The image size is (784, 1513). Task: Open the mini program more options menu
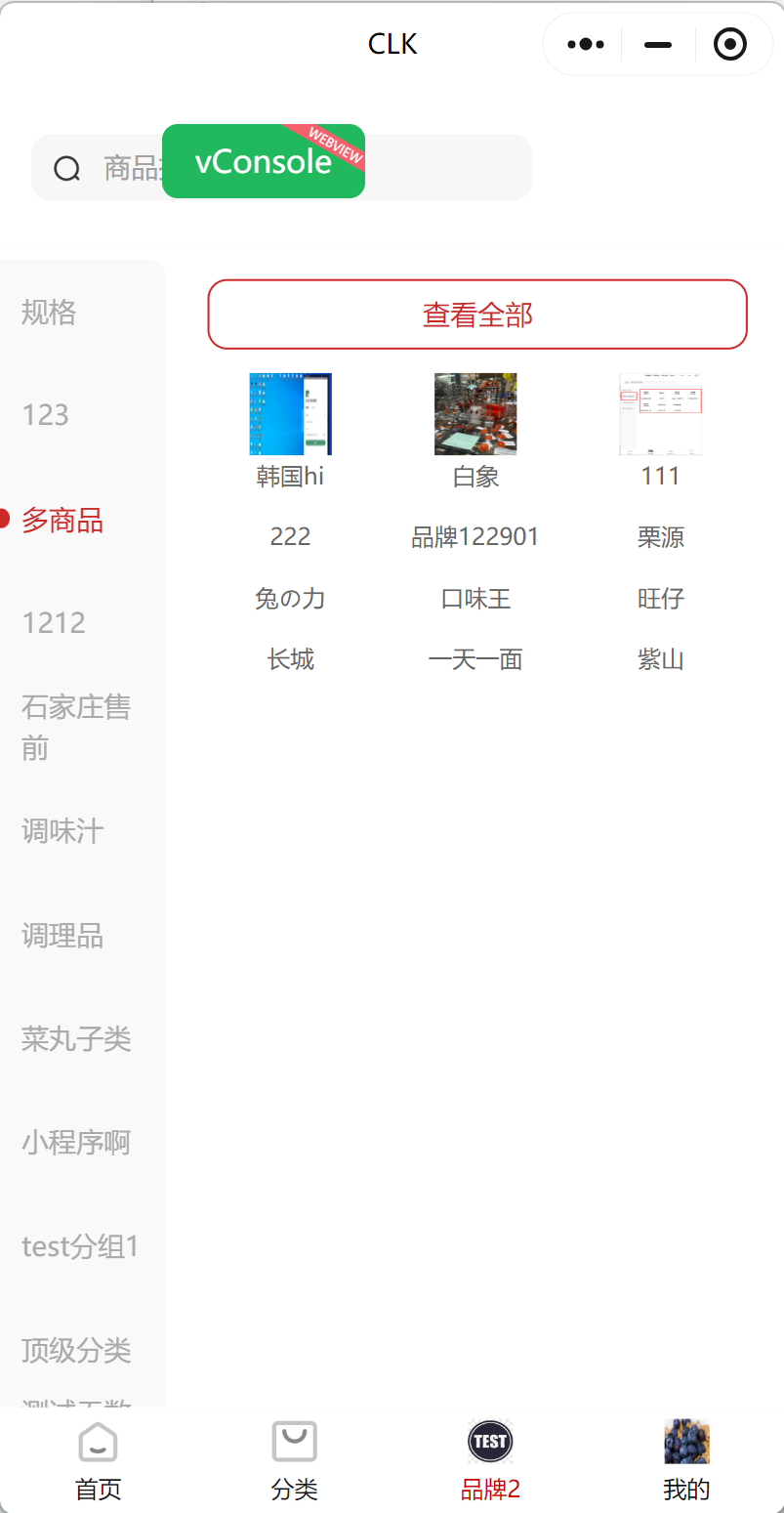coord(585,44)
